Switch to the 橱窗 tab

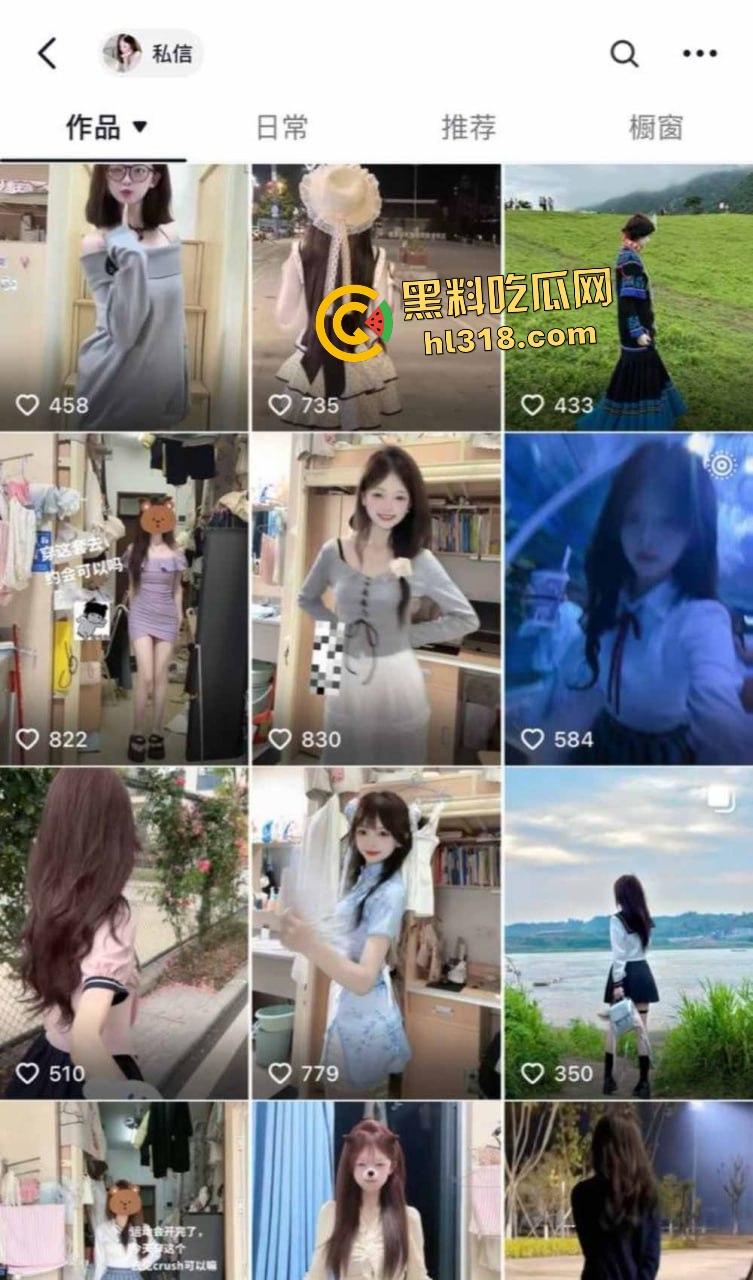tap(655, 128)
